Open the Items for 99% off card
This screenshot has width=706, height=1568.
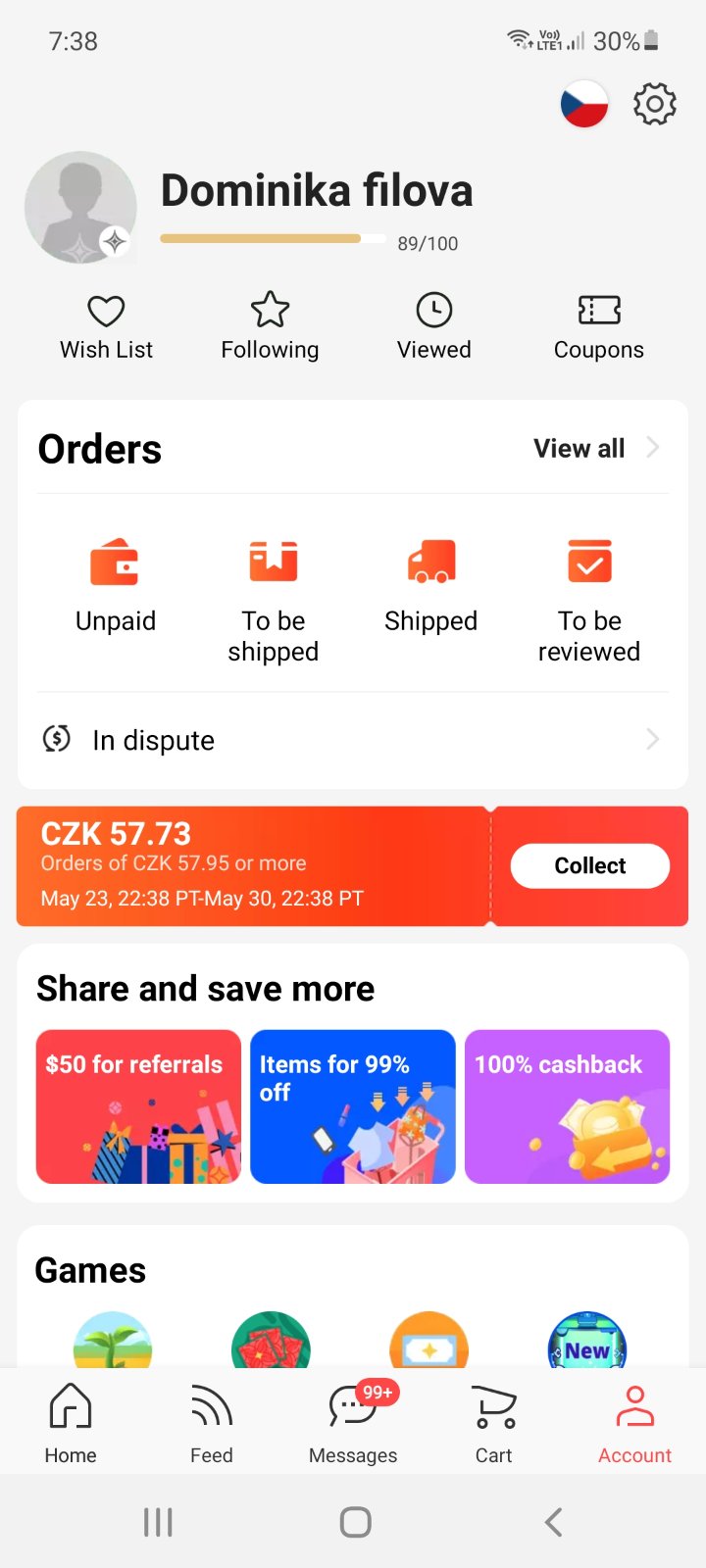tap(353, 1106)
